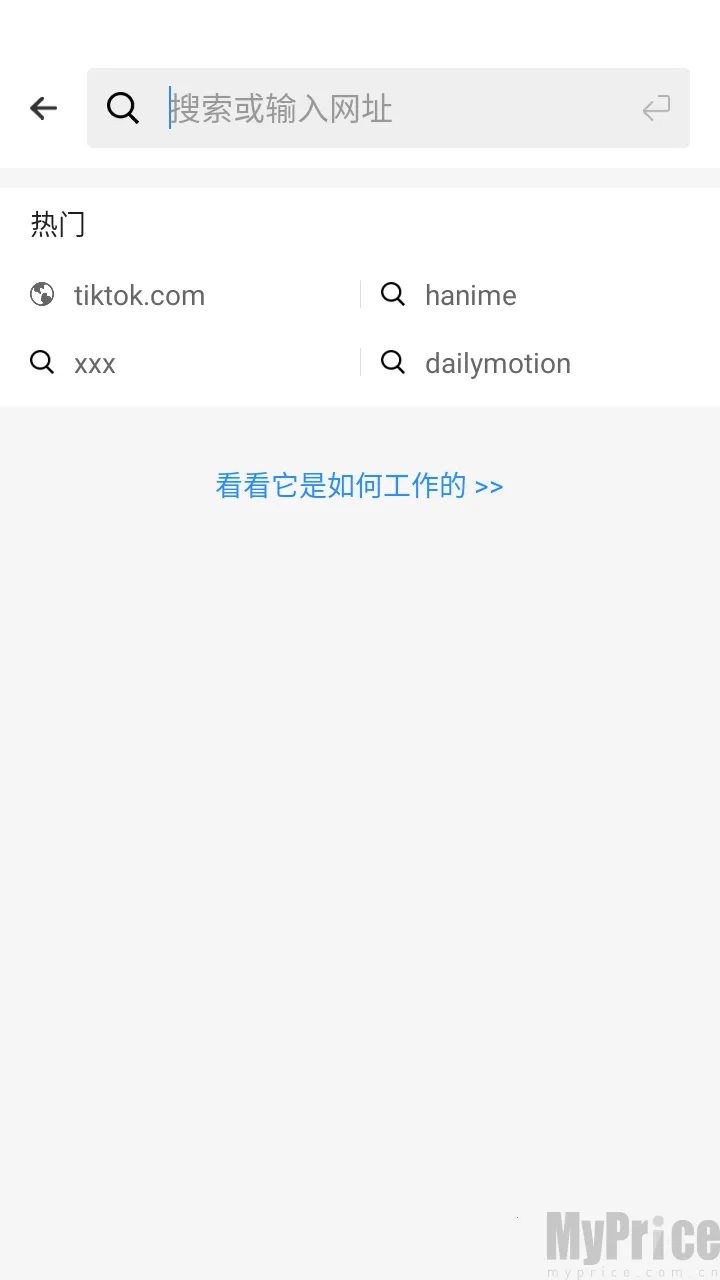The height and width of the screenshot is (1280, 720).
Task: Click the search icon beside dailymotion
Action: tap(392, 362)
